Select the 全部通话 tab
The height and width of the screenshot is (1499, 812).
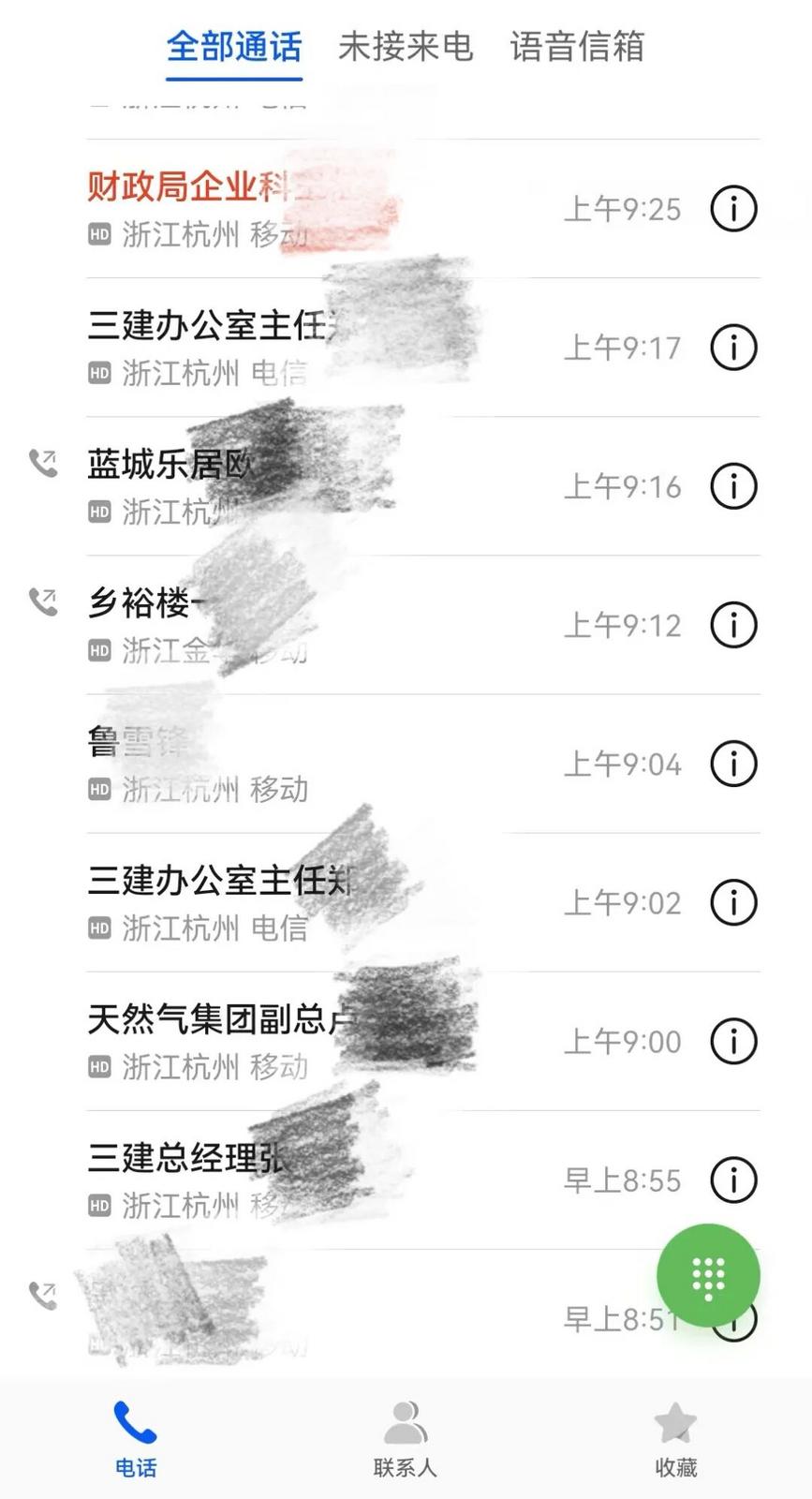click(x=232, y=47)
